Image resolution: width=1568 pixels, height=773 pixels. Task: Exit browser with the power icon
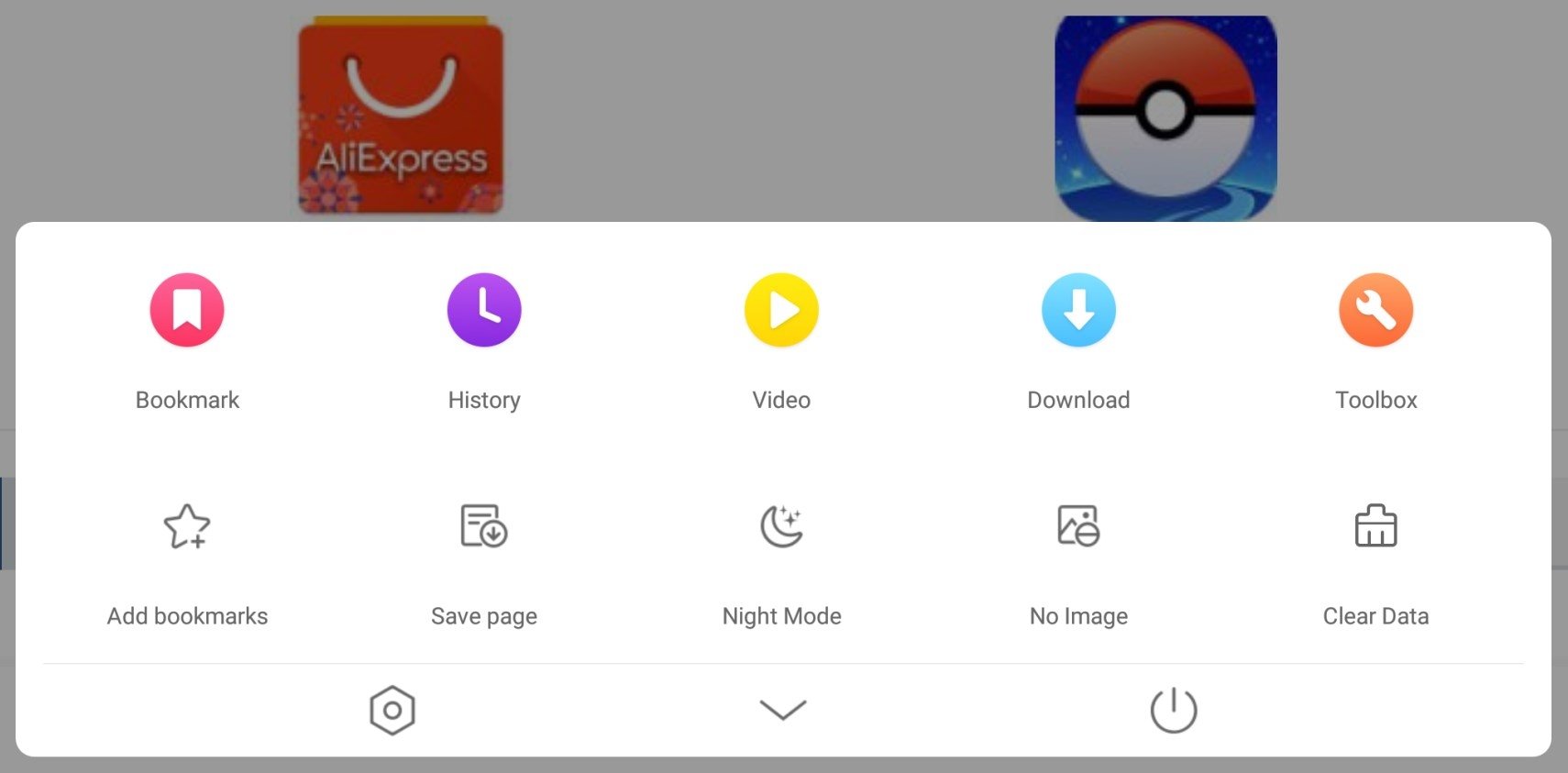(x=1174, y=711)
